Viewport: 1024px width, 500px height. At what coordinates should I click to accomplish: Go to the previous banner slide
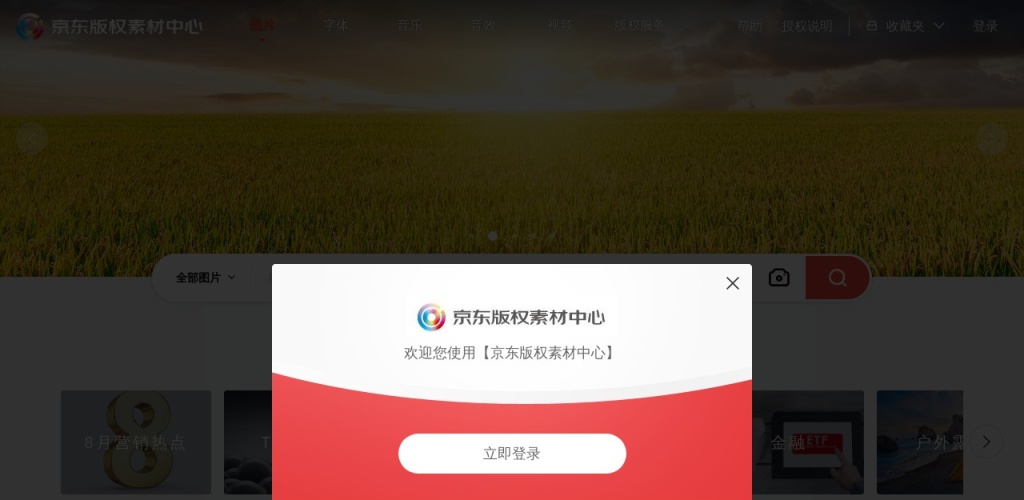32,138
